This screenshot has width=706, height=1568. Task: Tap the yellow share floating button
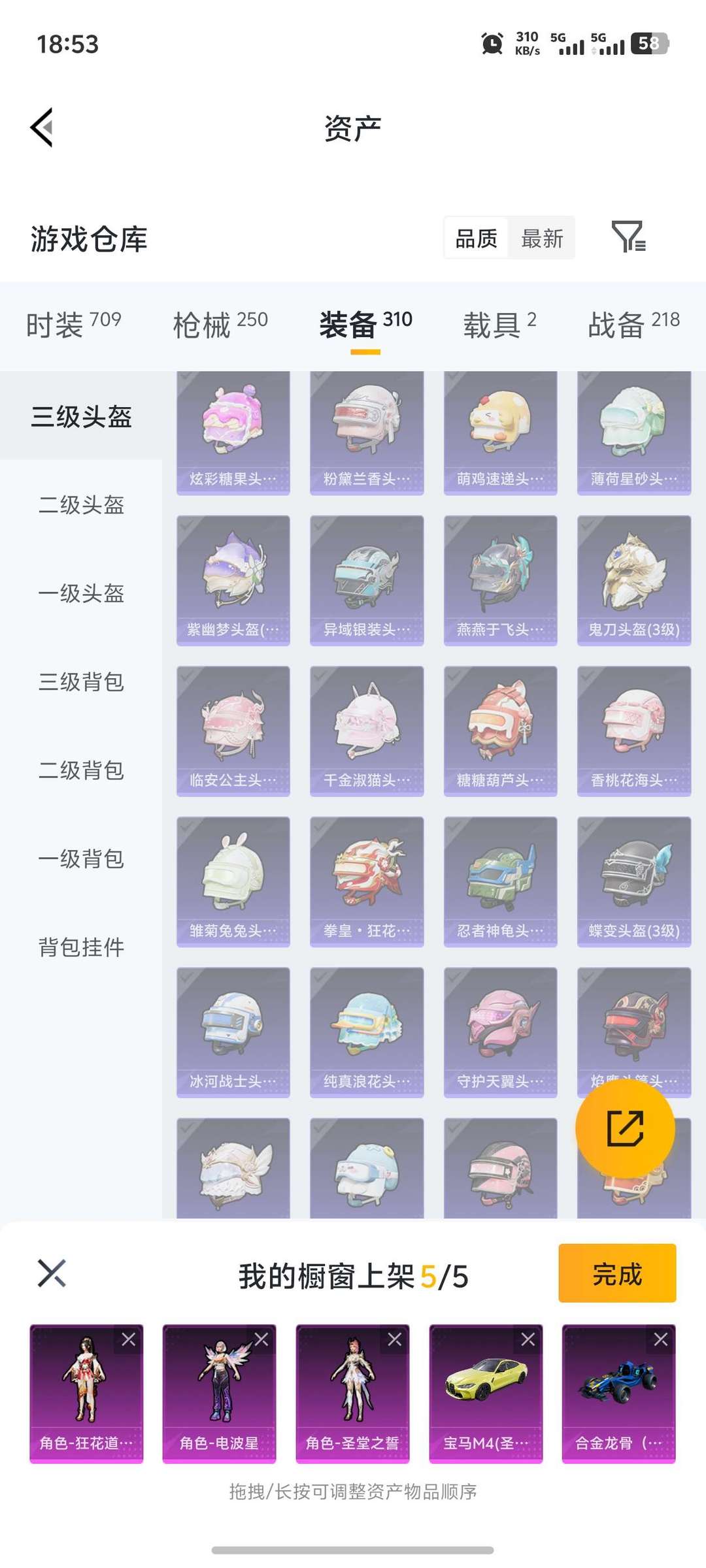tap(625, 1128)
